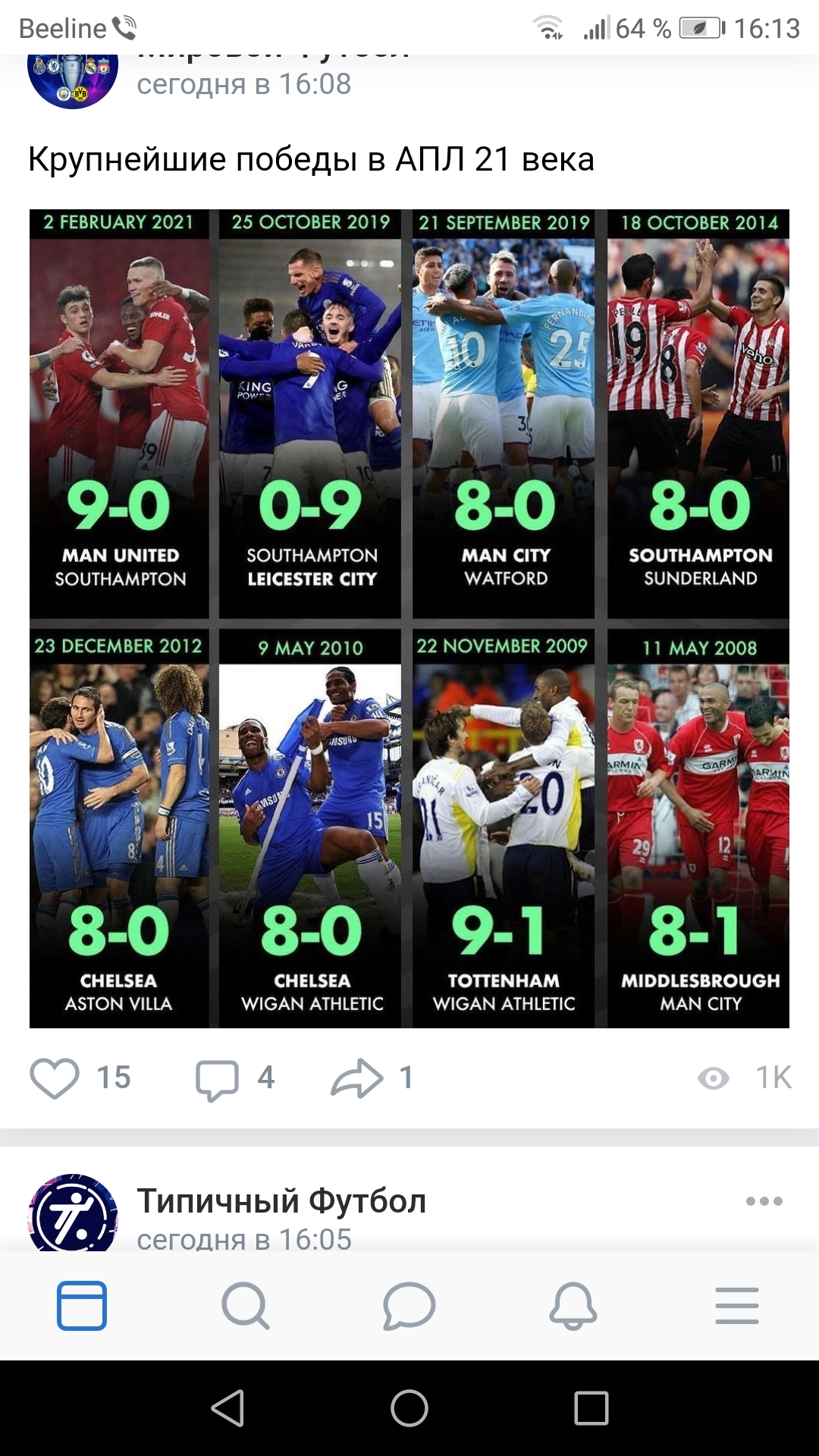Go to the messages tab
This screenshot has width=819, height=1456.
[x=409, y=1306]
